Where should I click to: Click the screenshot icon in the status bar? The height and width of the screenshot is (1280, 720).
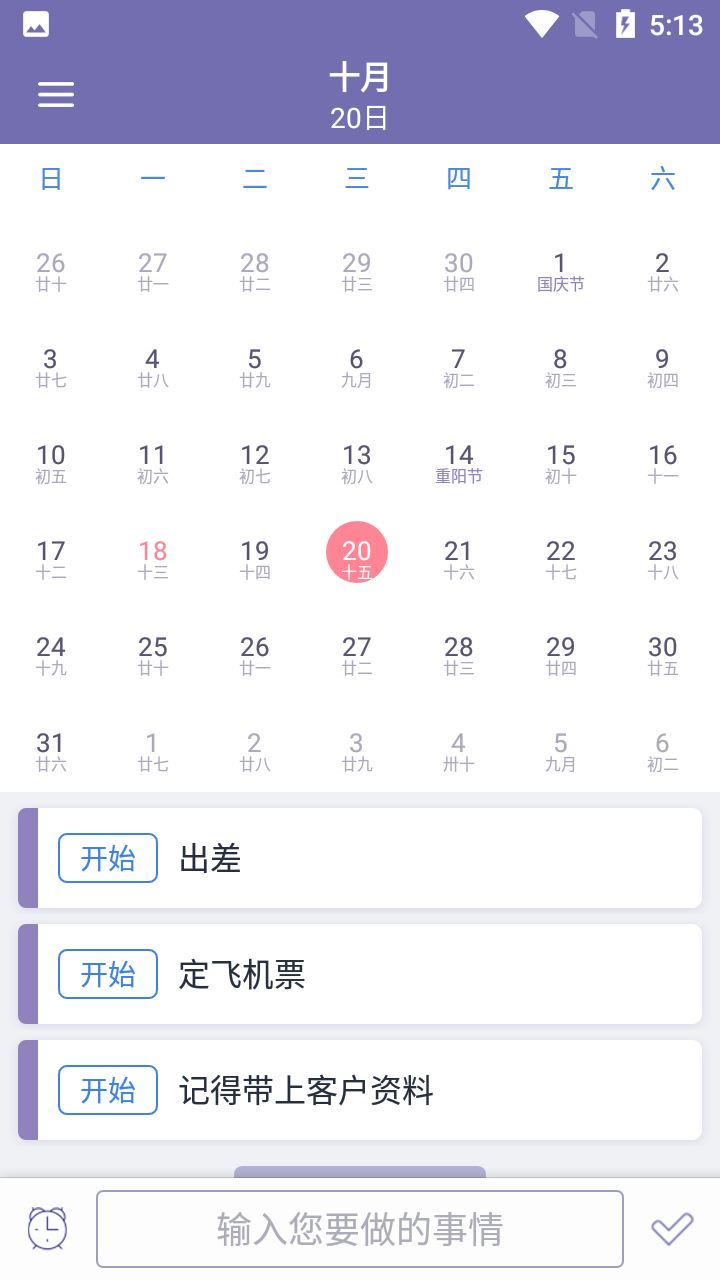click(x=36, y=22)
